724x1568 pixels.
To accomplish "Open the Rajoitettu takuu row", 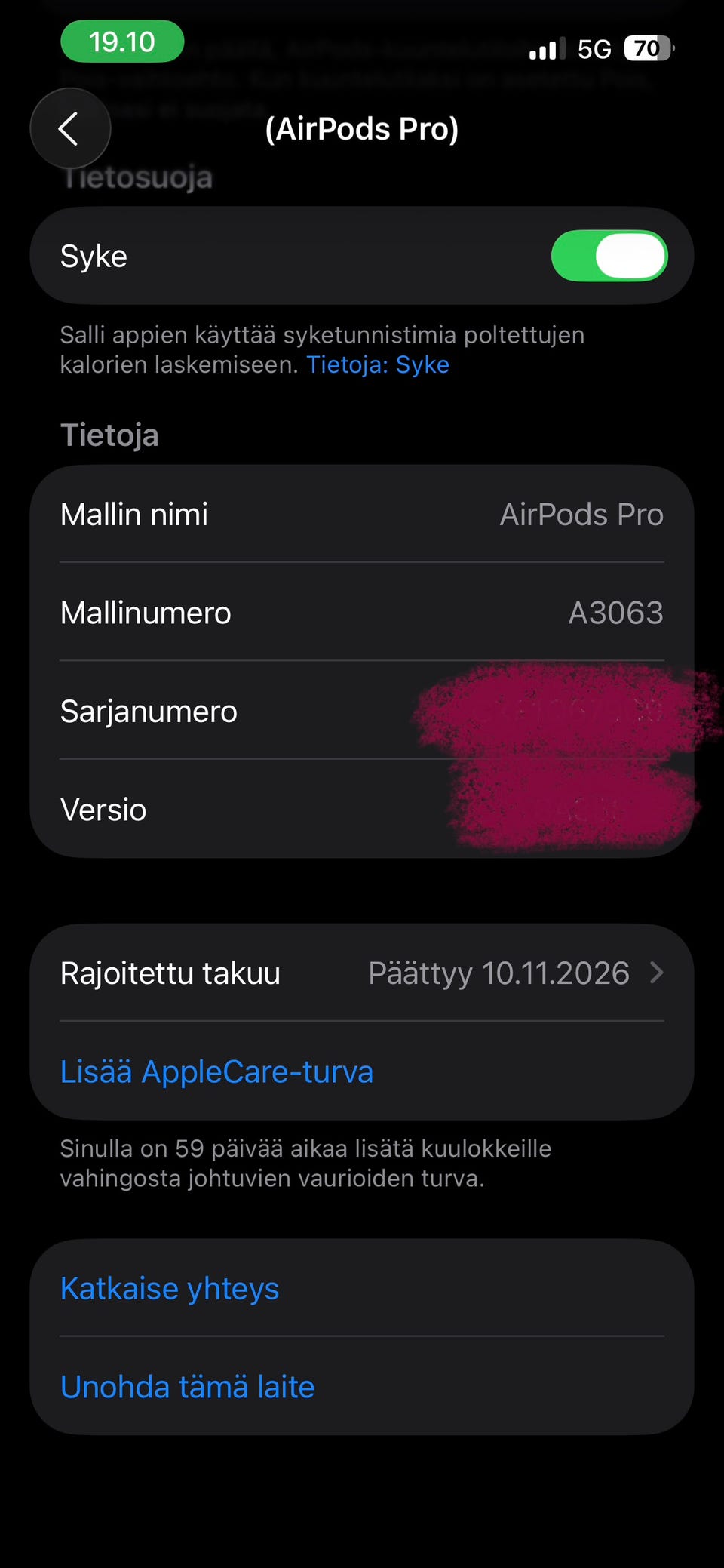I will tap(362, 973).
